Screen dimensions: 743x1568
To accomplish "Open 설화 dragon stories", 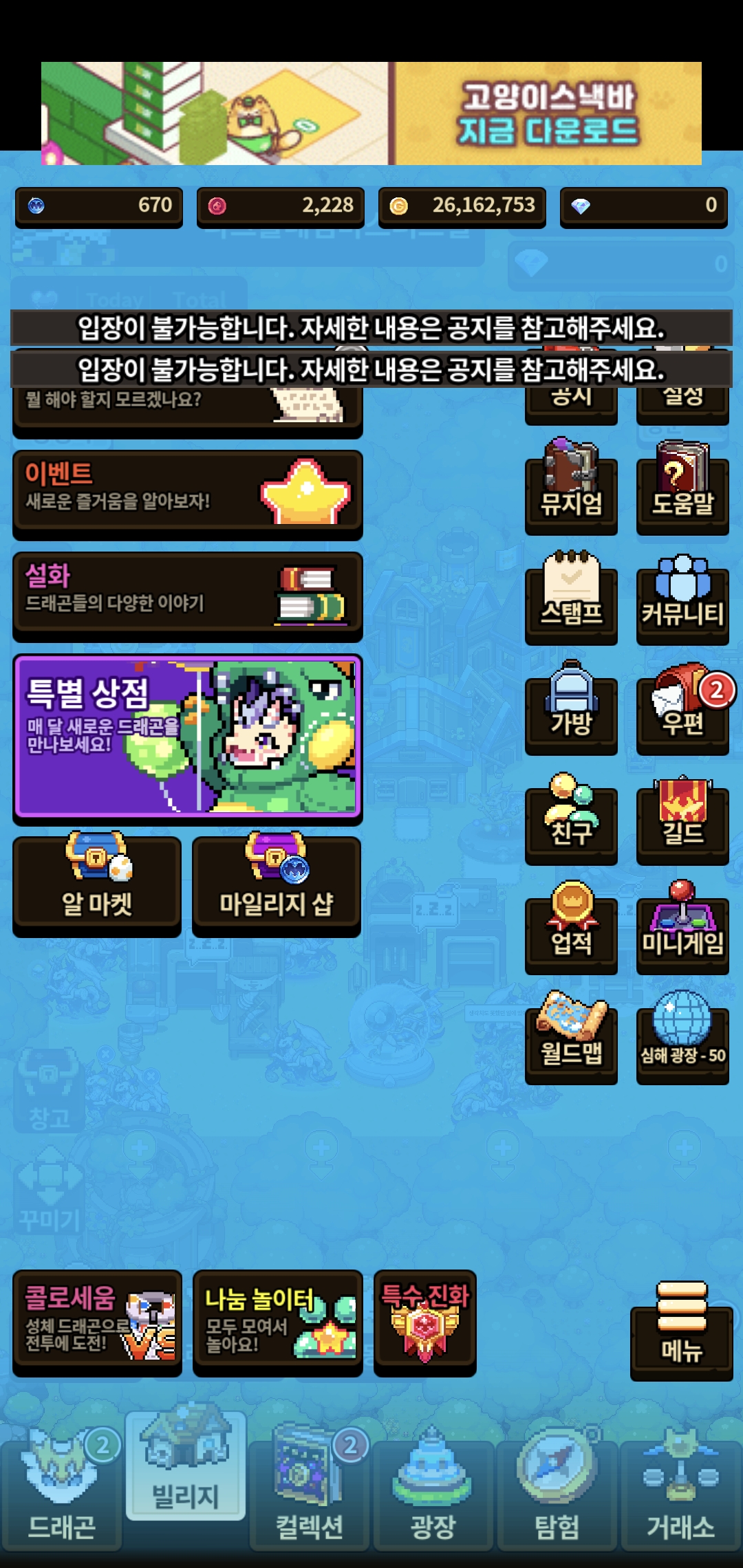I will 187,595.
